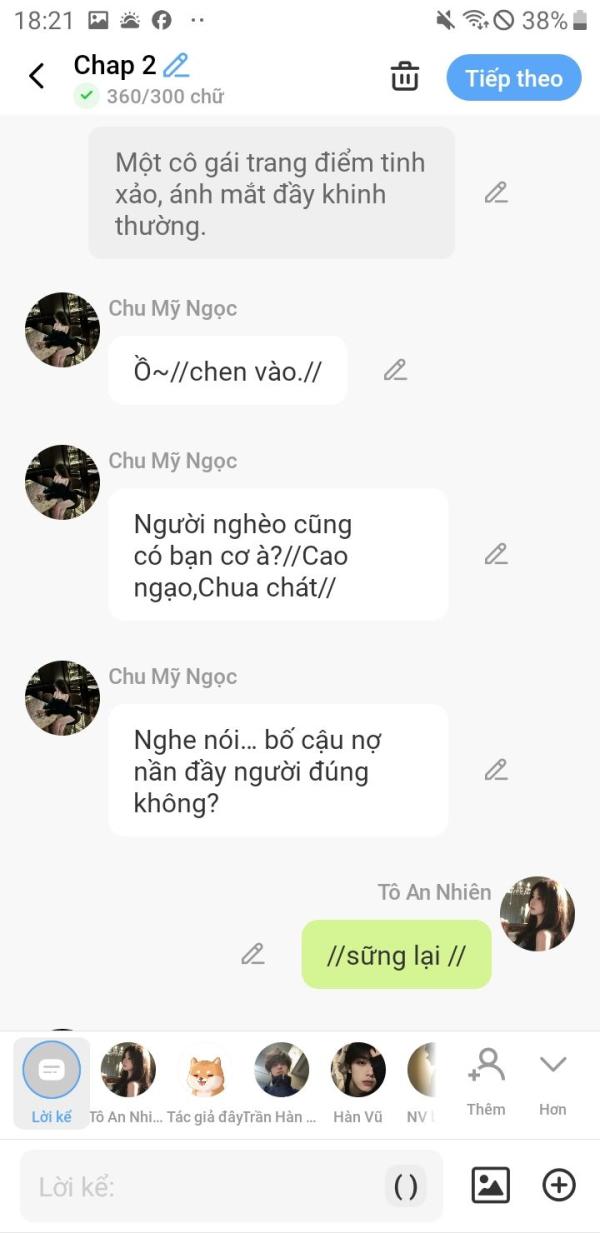Edit the message "Ồ~//chen vào.//"
Viewport: 600px width, 1233px height.
pyautogui.click(x=395, y=370)
